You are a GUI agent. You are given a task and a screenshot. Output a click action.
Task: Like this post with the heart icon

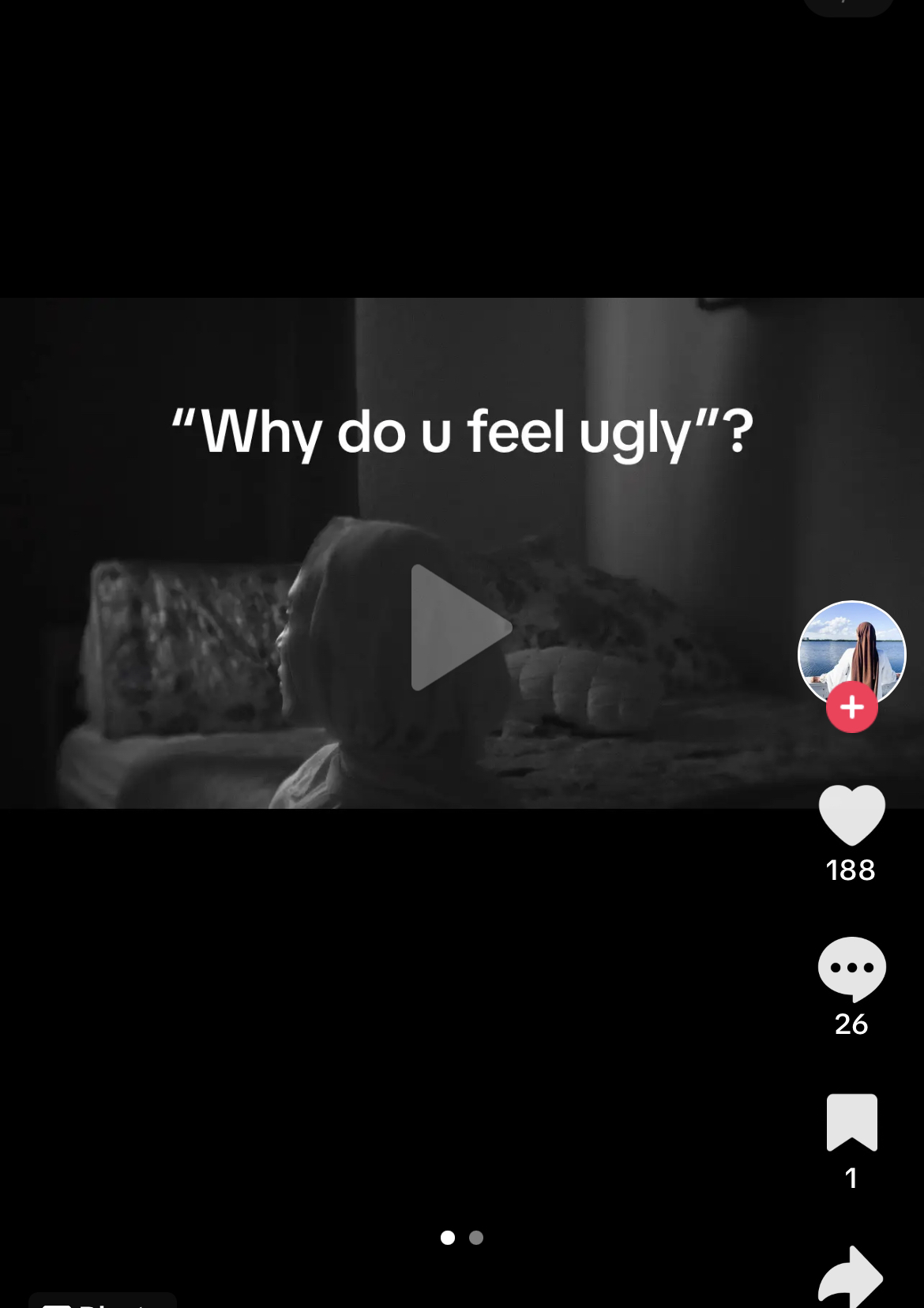pyautogui.click(x=851, y=816)
